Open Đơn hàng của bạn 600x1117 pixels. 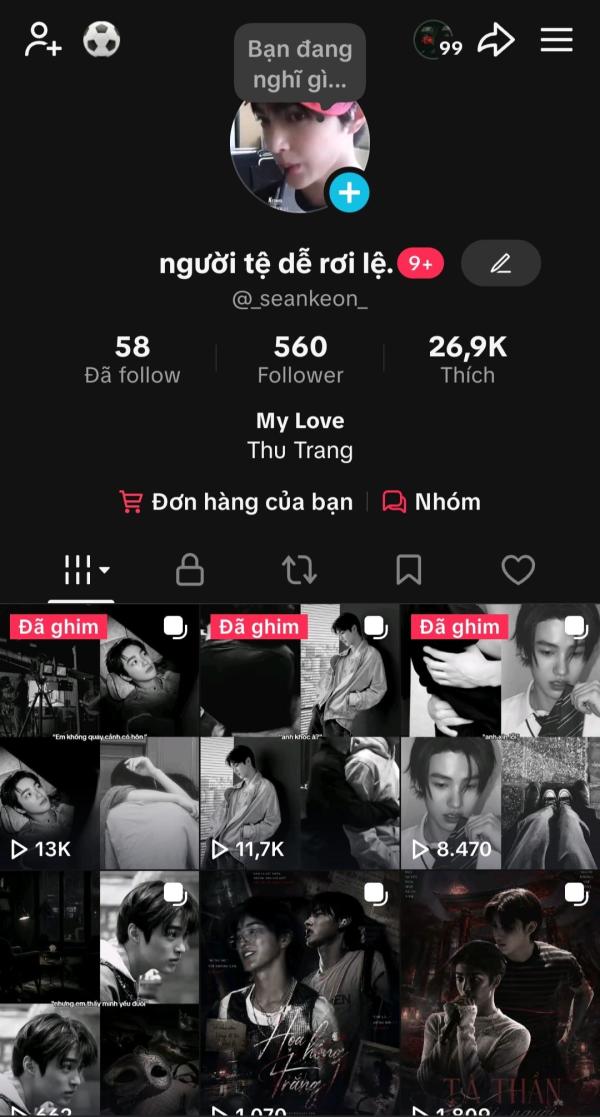click(236, 502)
